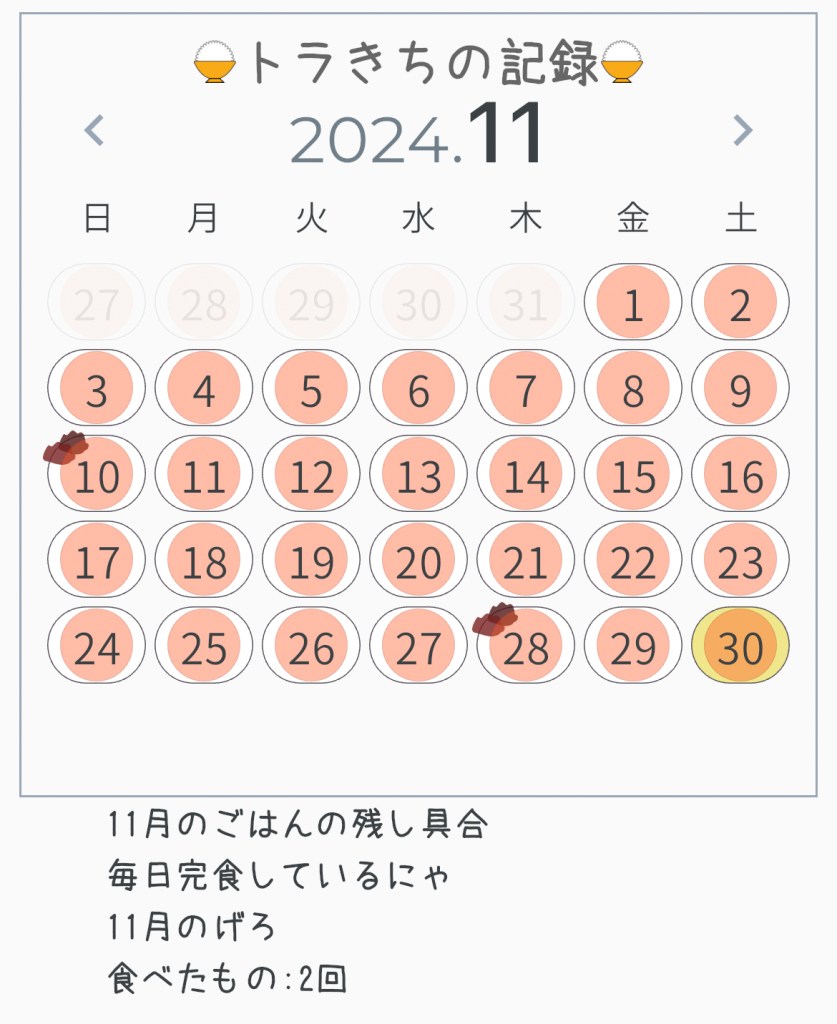Select November 6 date cell
Image resolution: width=837 pixels, height=1024 pixels.
point(418,391)
